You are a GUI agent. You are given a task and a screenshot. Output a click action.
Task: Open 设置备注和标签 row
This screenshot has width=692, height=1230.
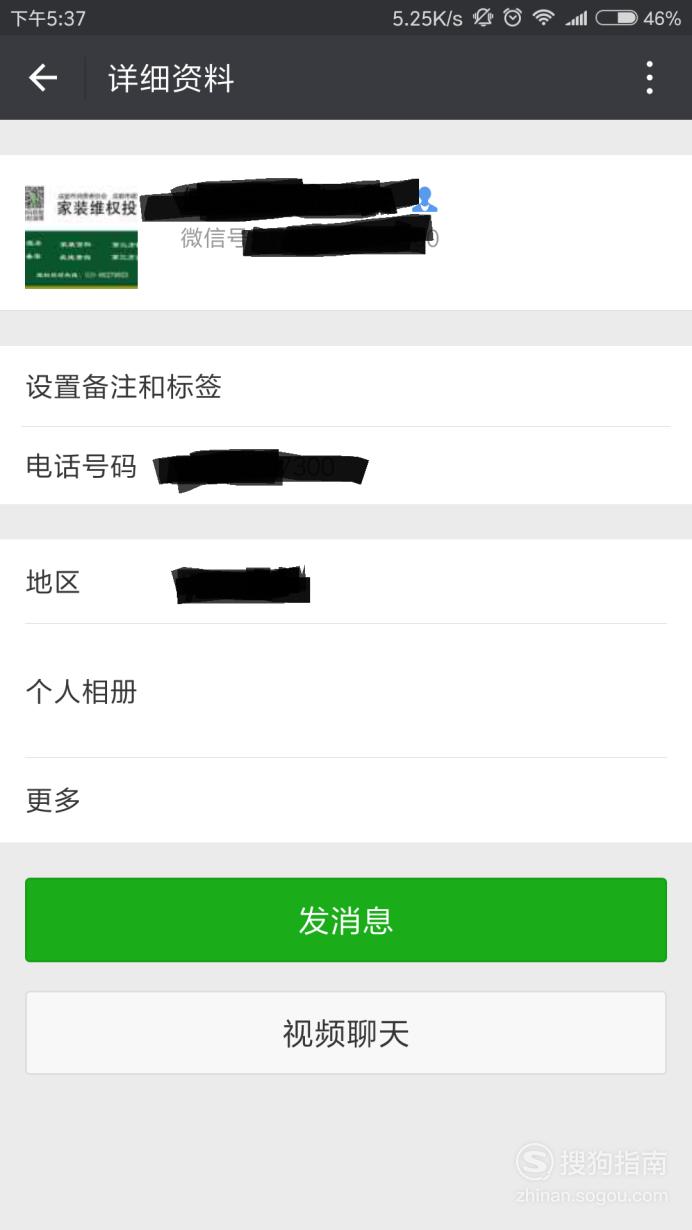pos(346,387)
